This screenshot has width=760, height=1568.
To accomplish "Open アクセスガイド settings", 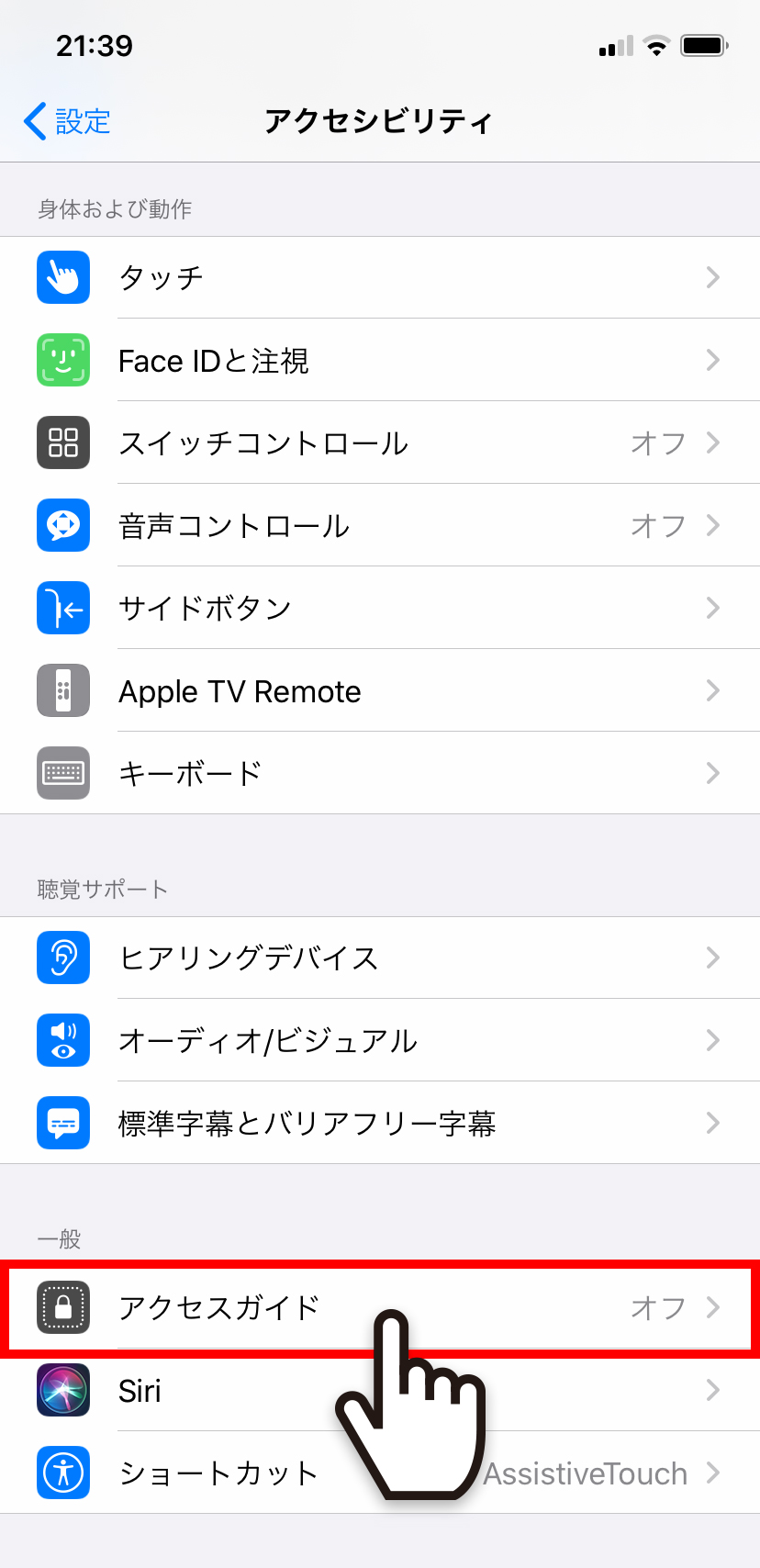I will coord(380,1307).
